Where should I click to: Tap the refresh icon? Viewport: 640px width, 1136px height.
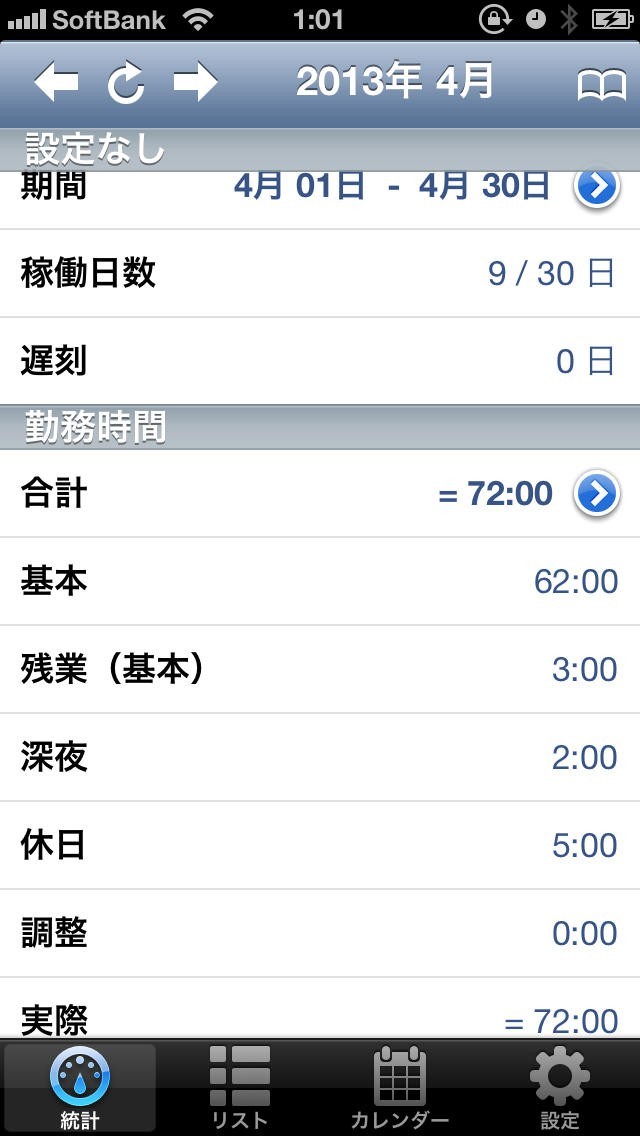pyautogui.click(x=126, y=84)
